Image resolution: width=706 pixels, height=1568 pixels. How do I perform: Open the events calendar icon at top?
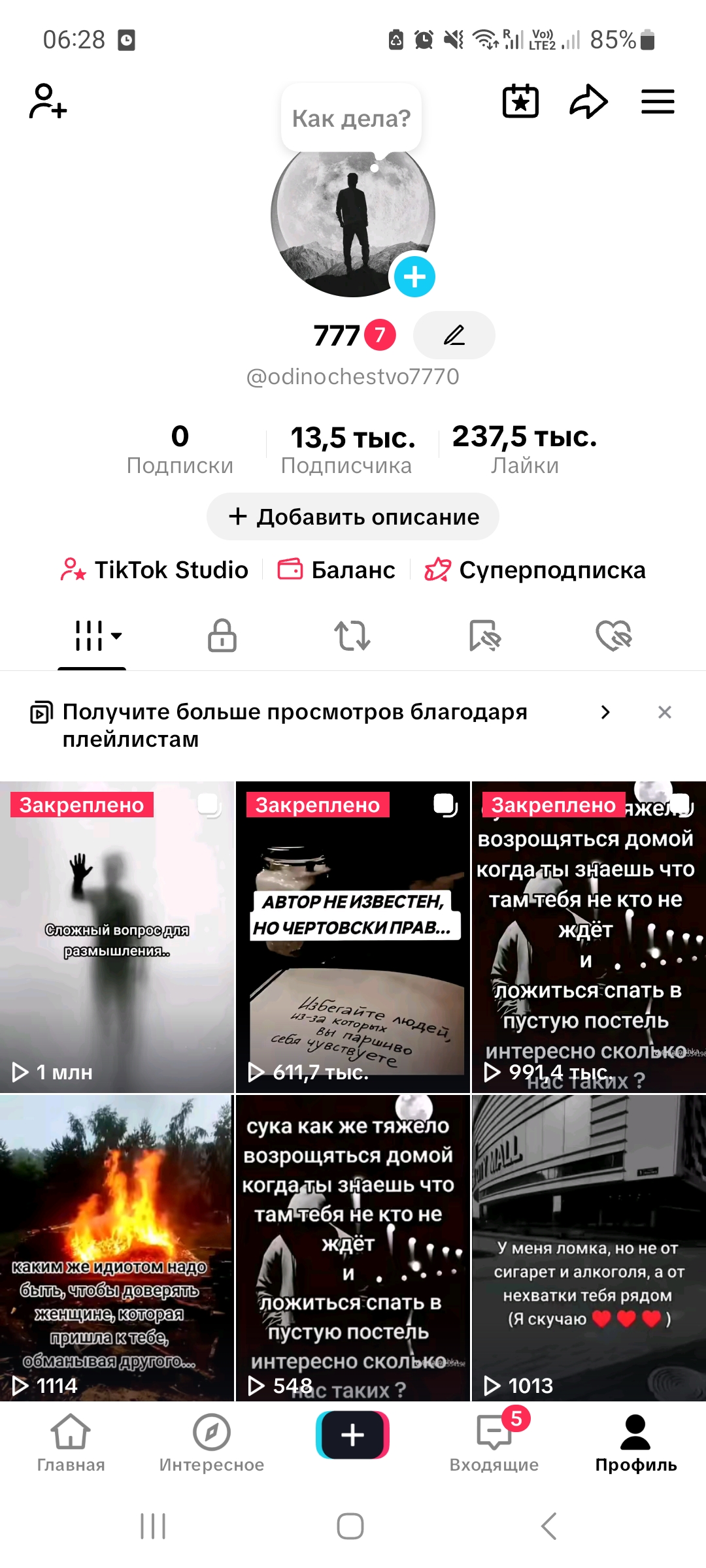[520, 101]
